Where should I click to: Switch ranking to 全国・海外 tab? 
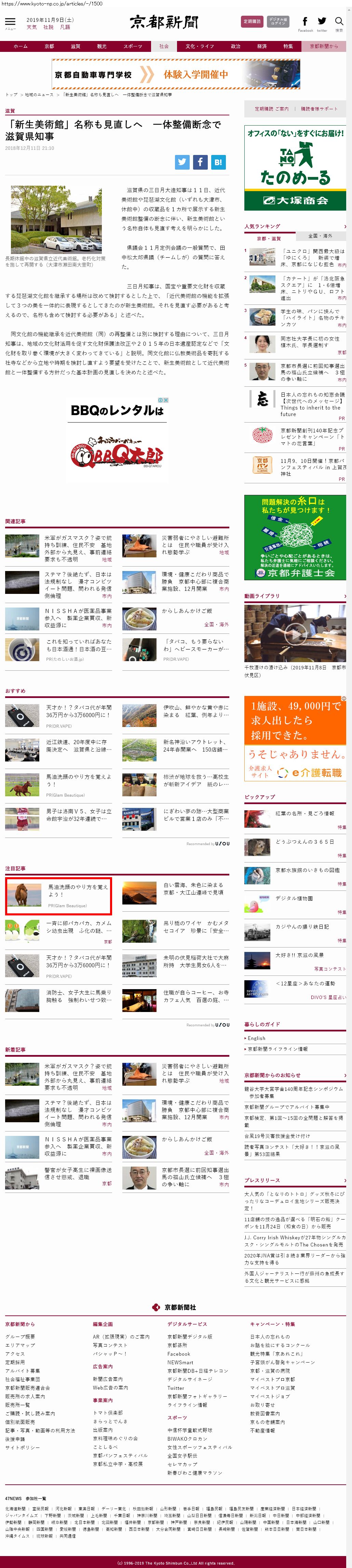click(320, 236)
